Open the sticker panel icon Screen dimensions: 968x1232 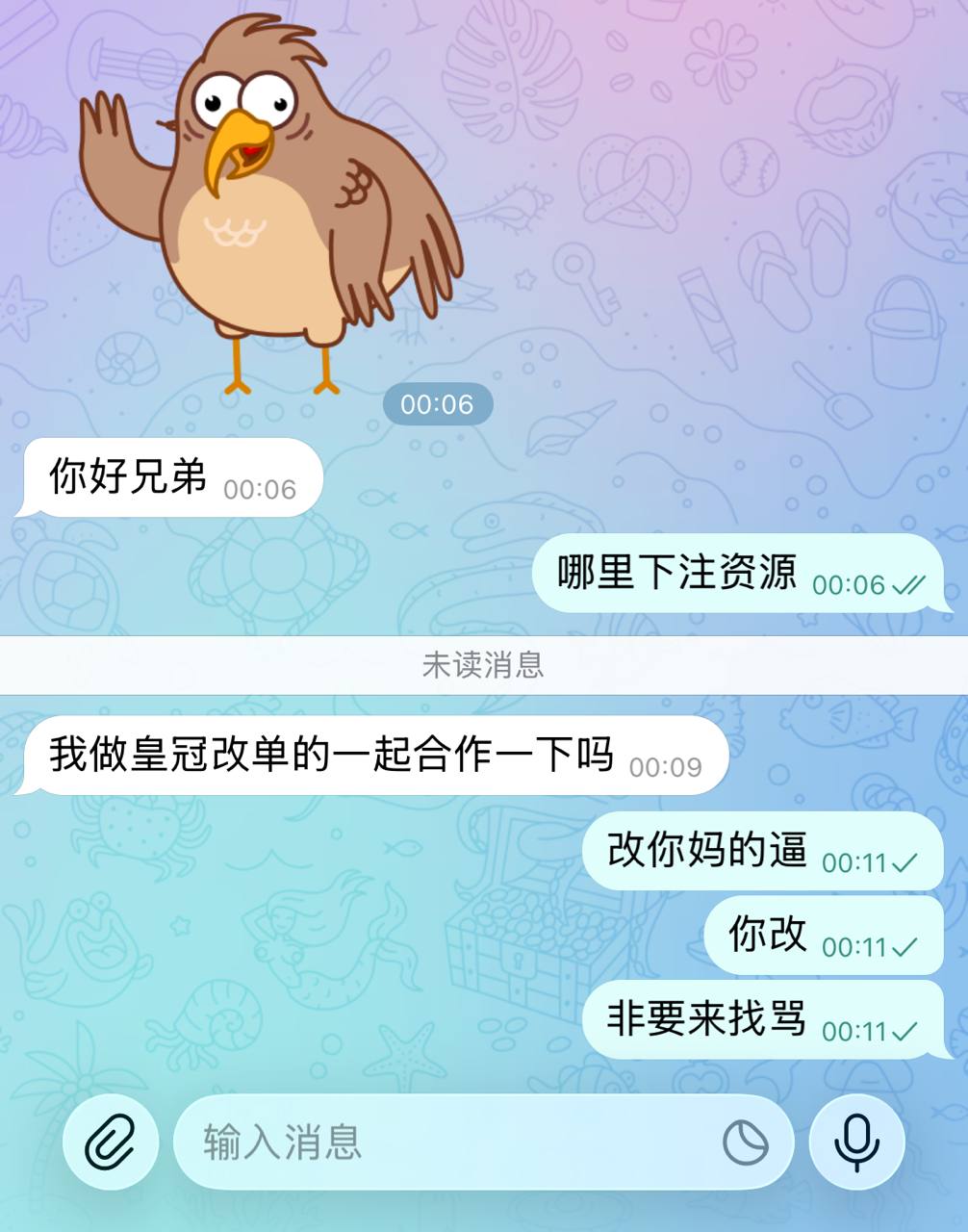(746, 1142)
